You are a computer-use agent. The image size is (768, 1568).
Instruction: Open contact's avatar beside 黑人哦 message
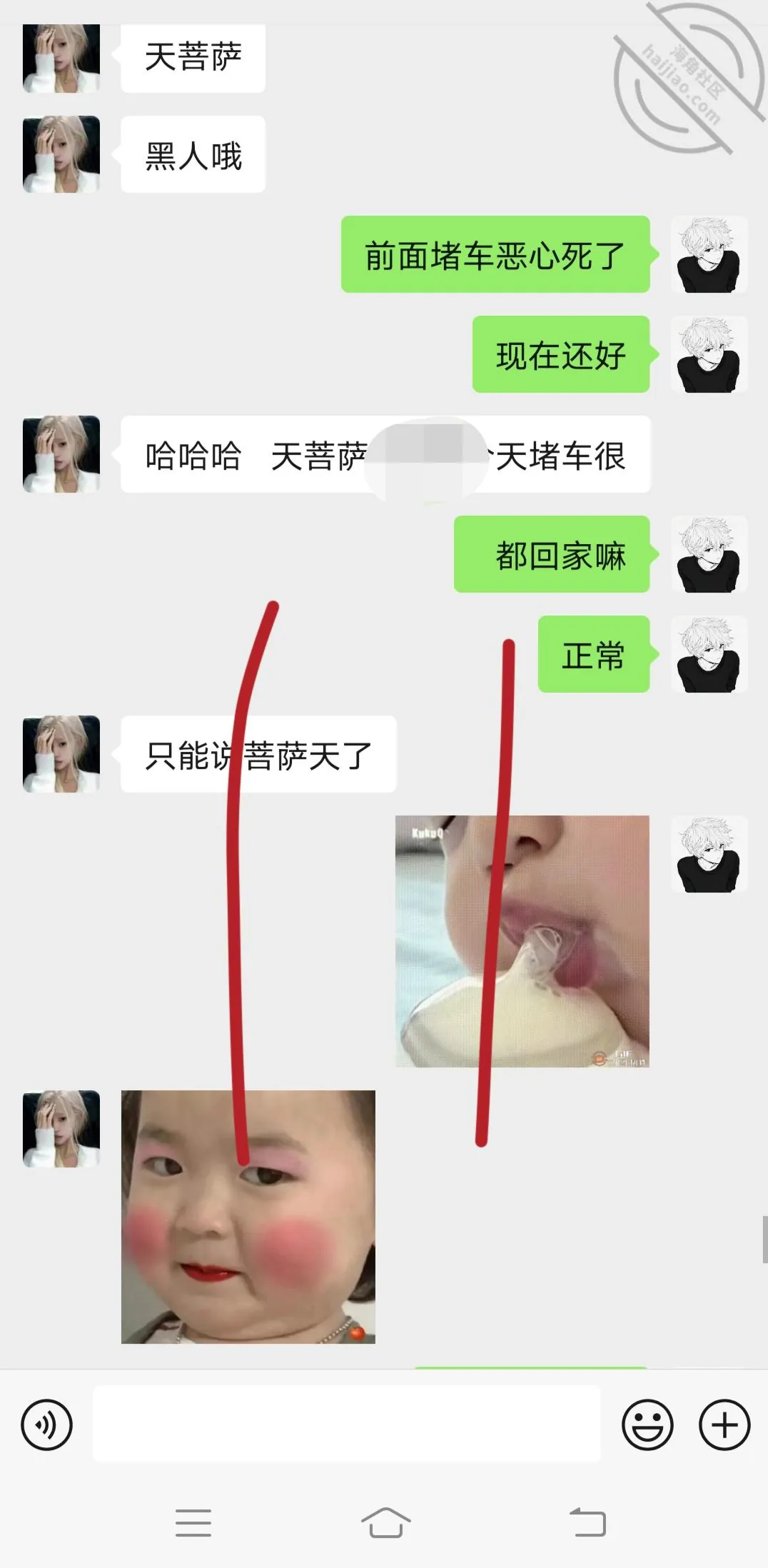pos(61,154)
